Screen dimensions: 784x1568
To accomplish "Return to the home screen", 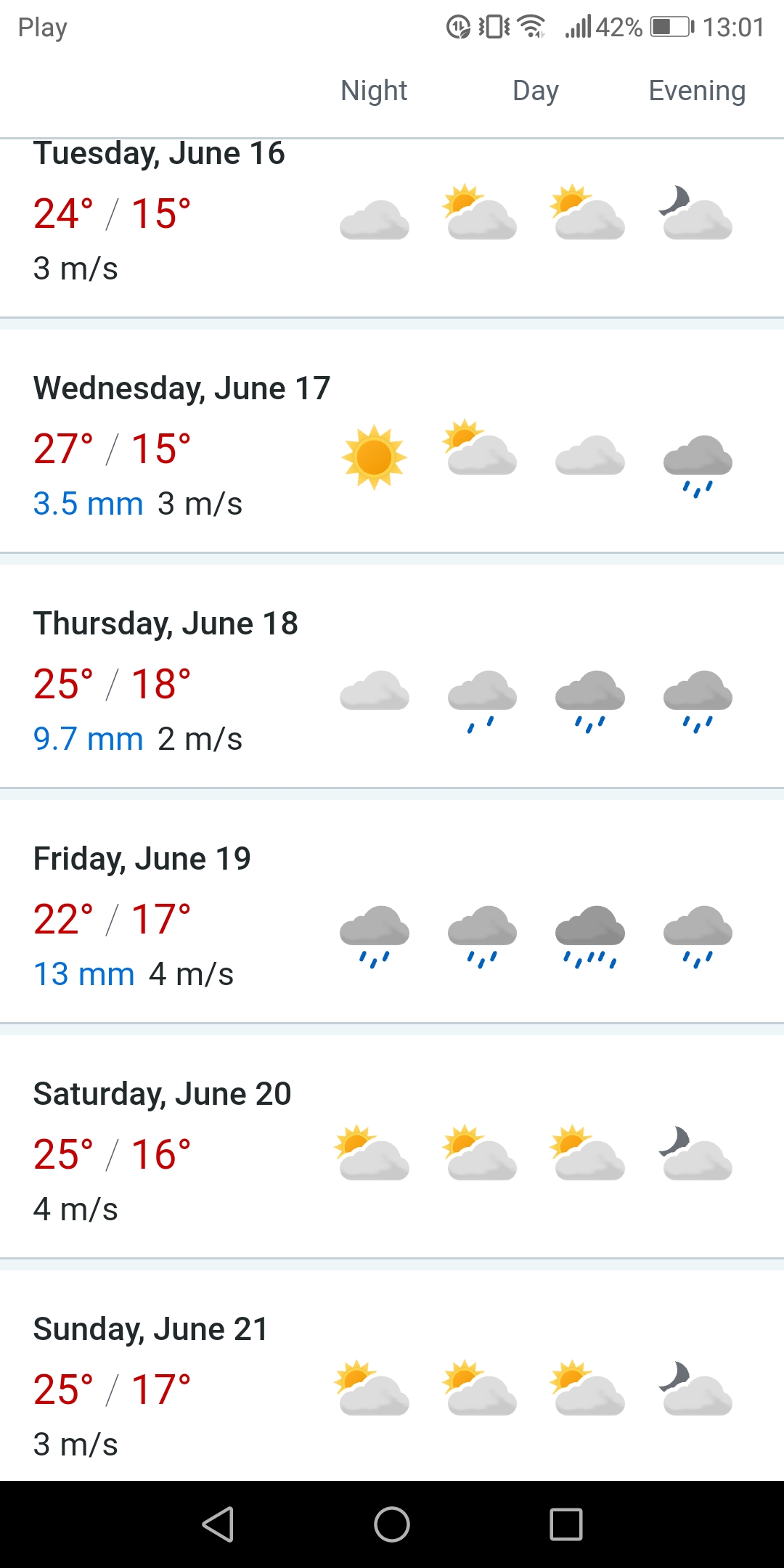I will 392,1524.
